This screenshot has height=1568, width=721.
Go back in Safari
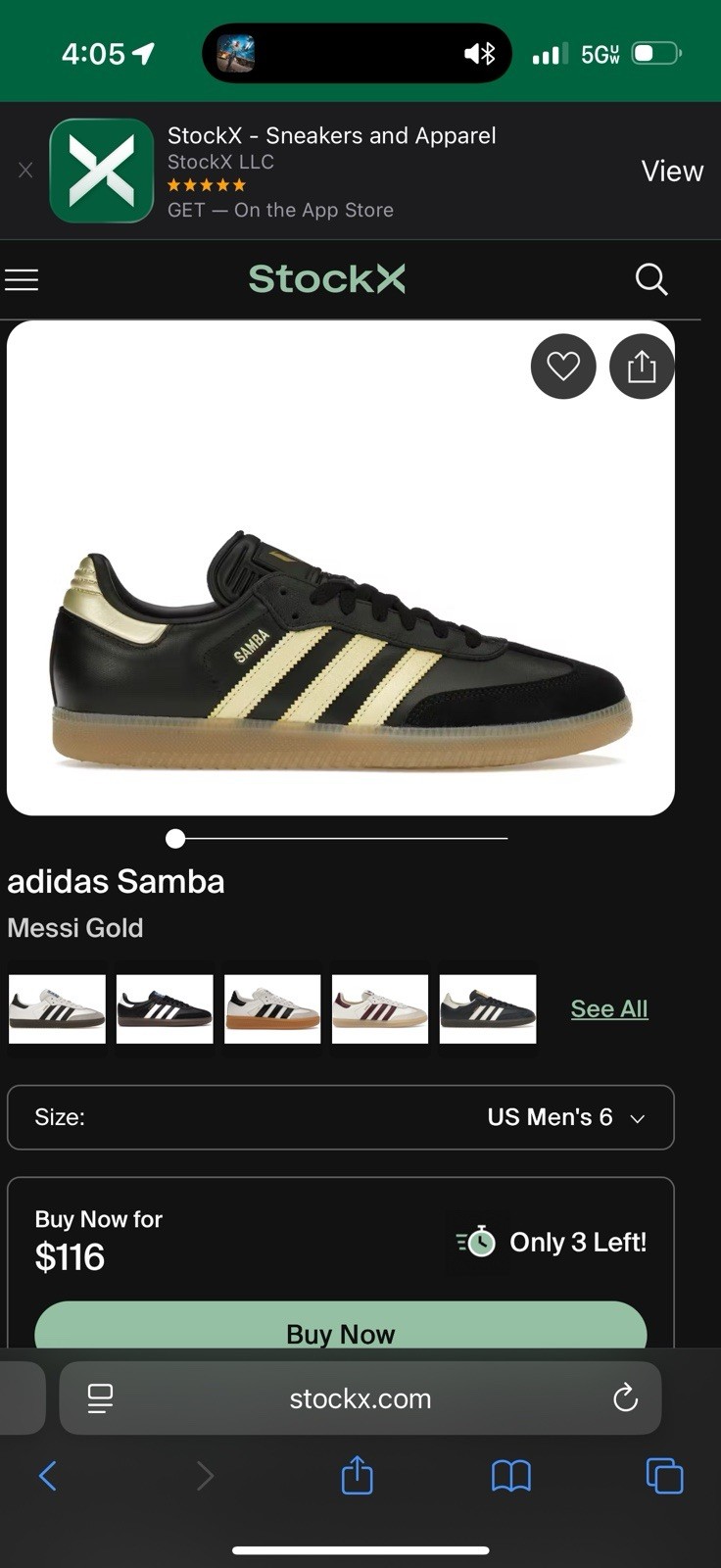click(x=47, y=1475)
